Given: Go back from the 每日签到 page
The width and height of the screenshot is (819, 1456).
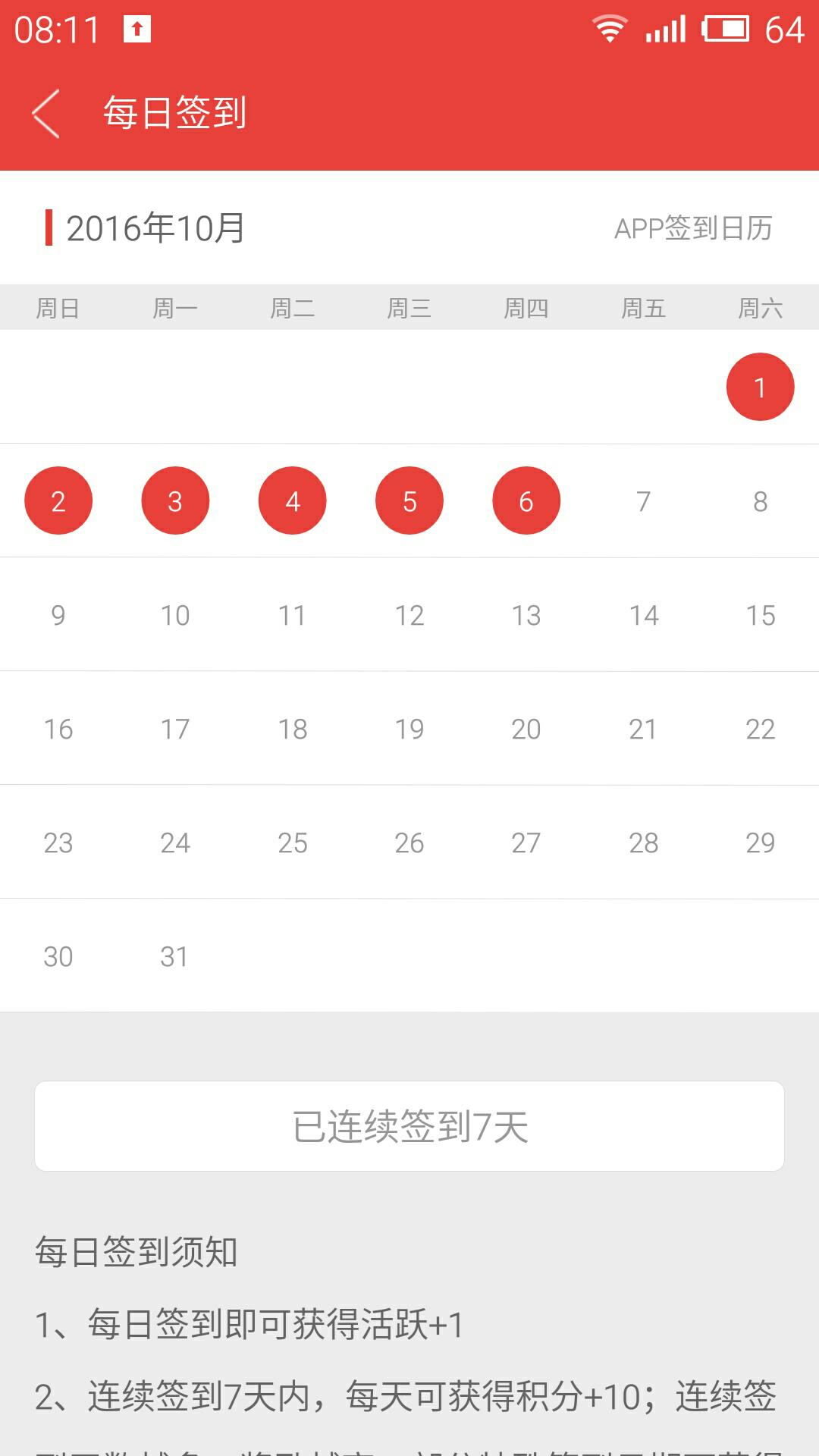Looking at the screenshot, I should click(45, 114).
